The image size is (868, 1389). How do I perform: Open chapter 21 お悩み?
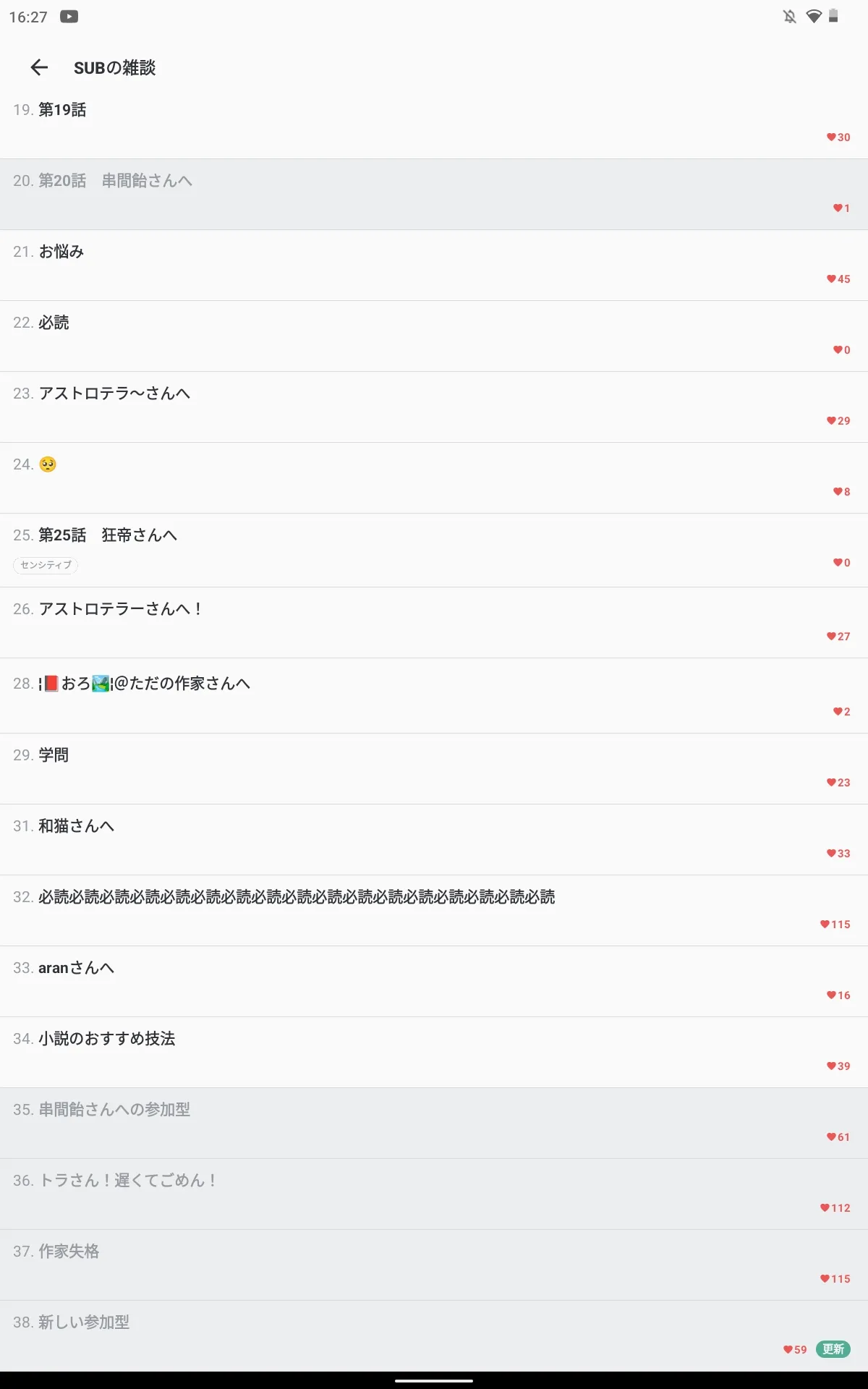(434, 266)
